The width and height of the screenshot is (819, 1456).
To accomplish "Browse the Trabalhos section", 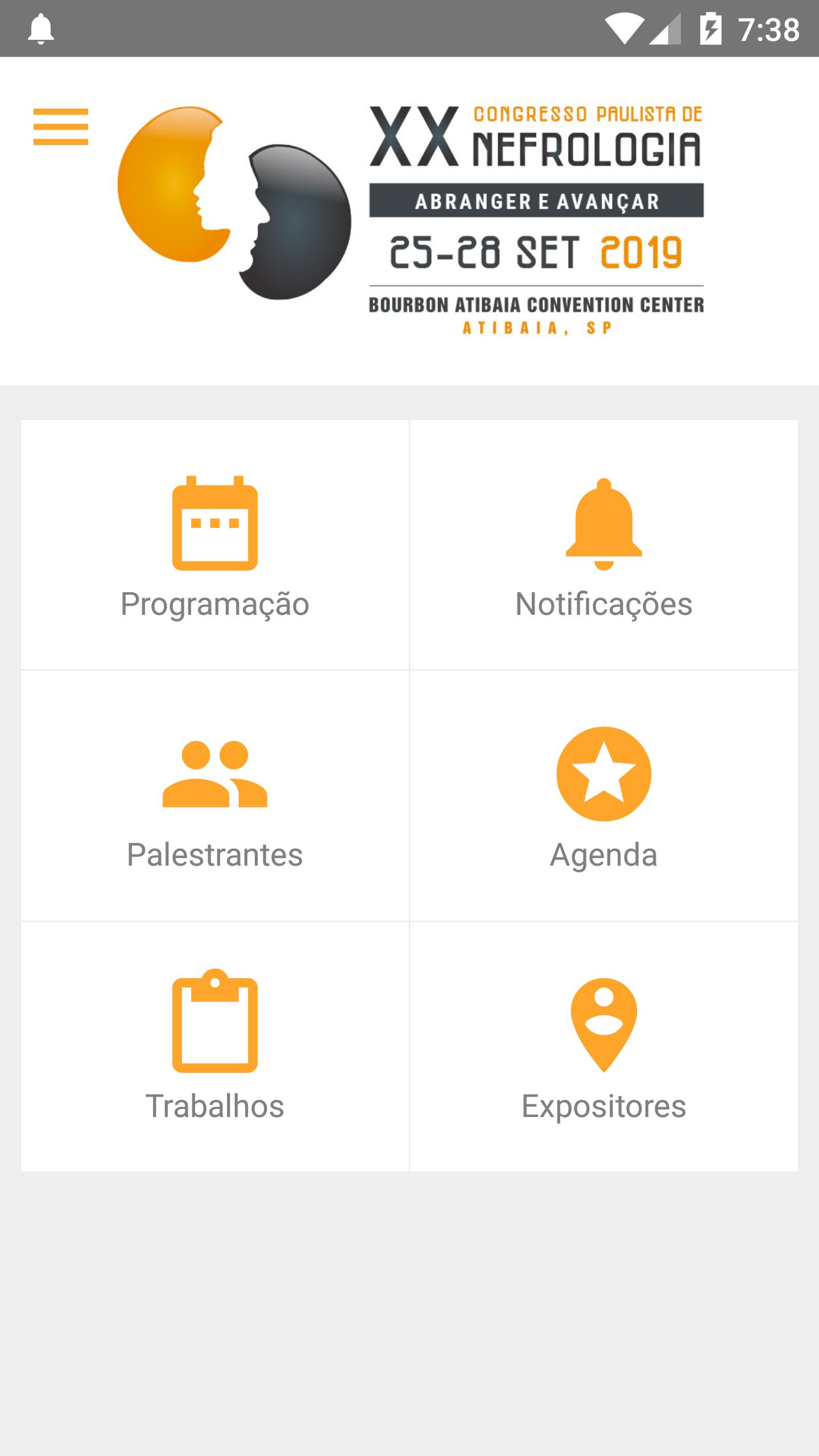I will [x=215, y=1046].
